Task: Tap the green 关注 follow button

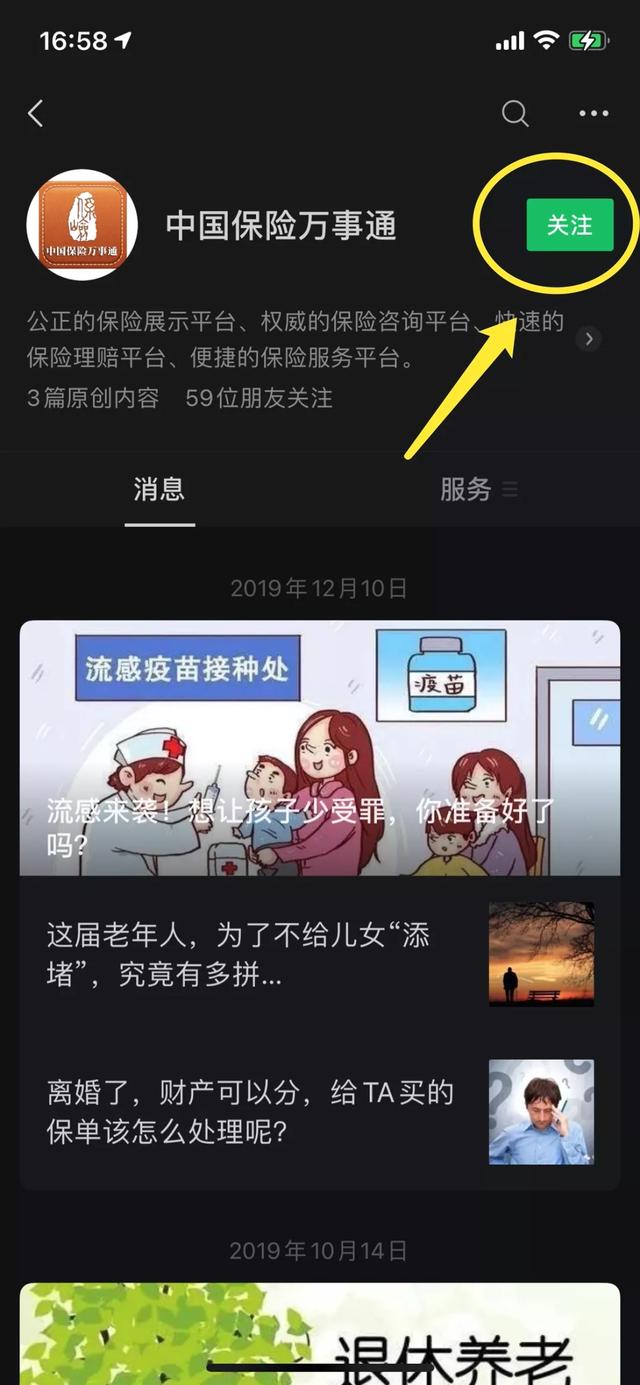Action: pos(569,225)
